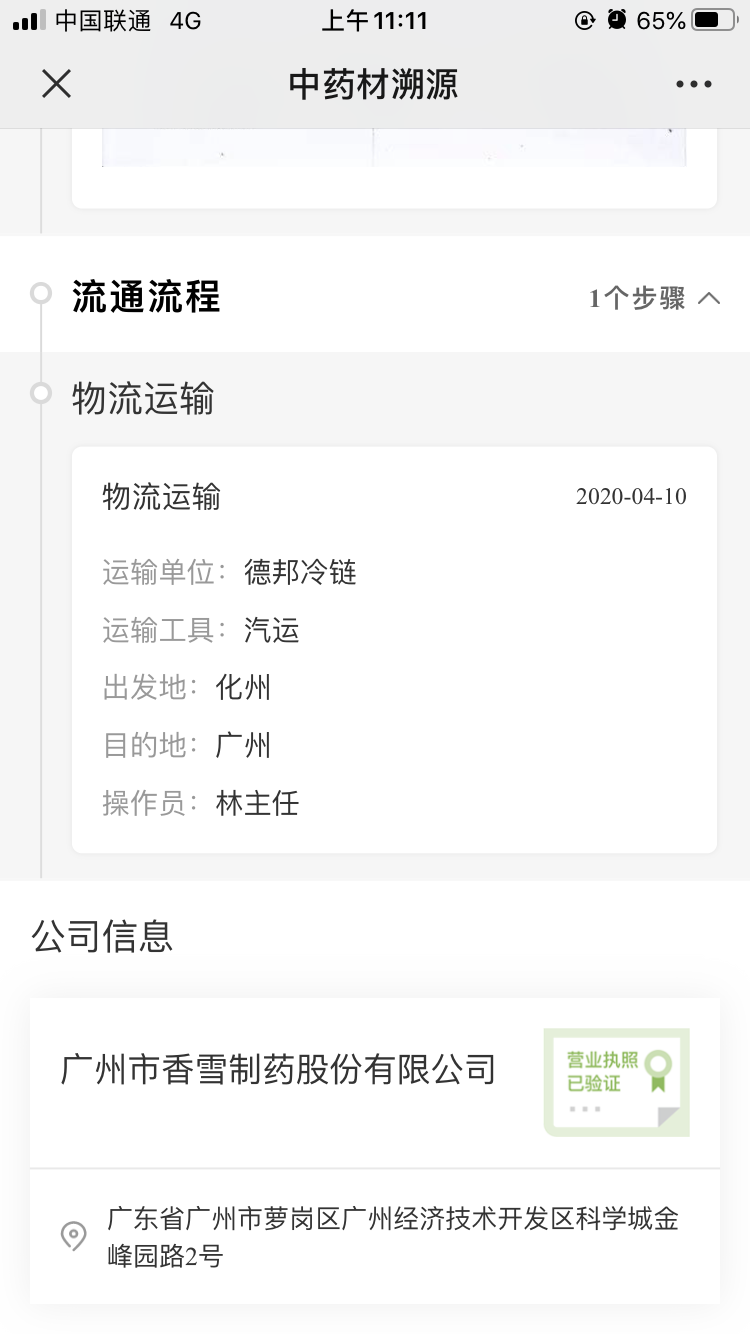Open the 营业执照已验证 license badge
The width and height of the screenshot is (750, 1334).
point(616,1082)
